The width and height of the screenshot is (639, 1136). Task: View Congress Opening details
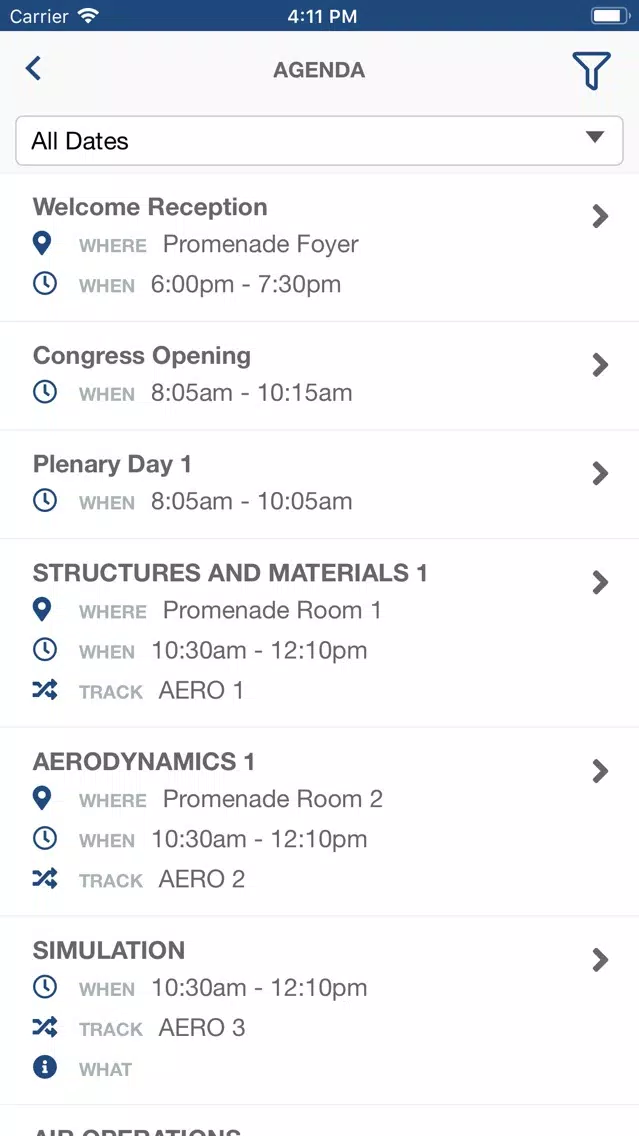click(320, 376)
